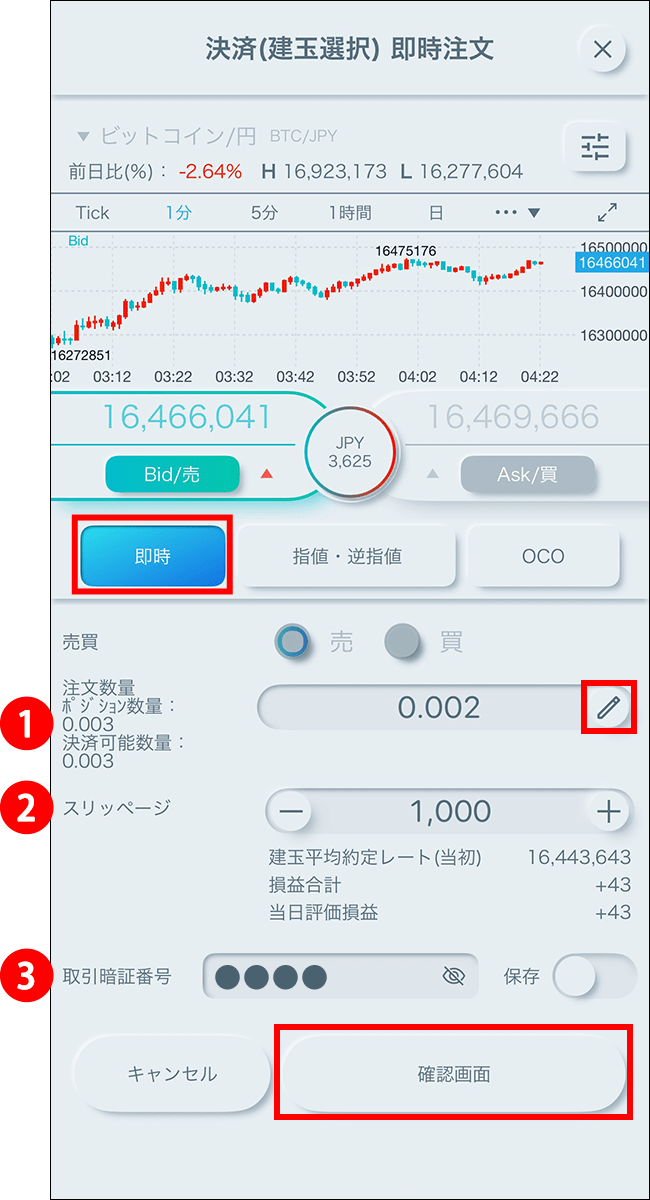Toggle the 保存 switch
The height and width of the screenshot is (1200, 650).
click(594, 976)
